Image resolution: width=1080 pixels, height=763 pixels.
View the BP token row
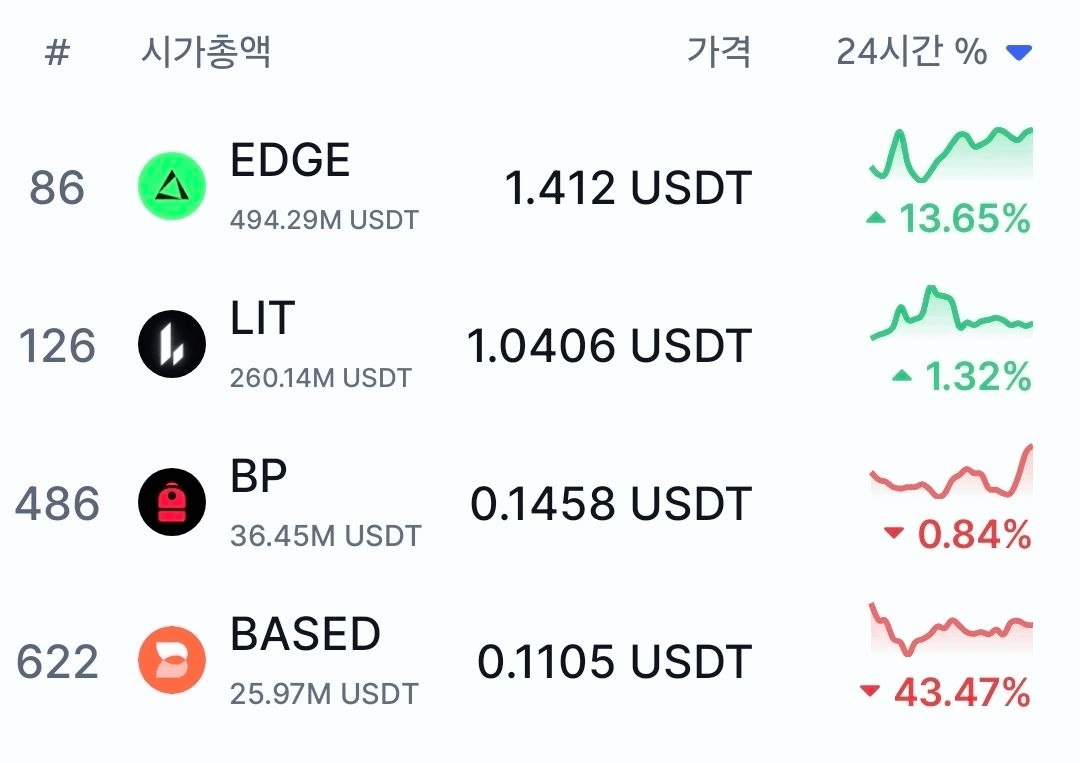coord(258,478)
